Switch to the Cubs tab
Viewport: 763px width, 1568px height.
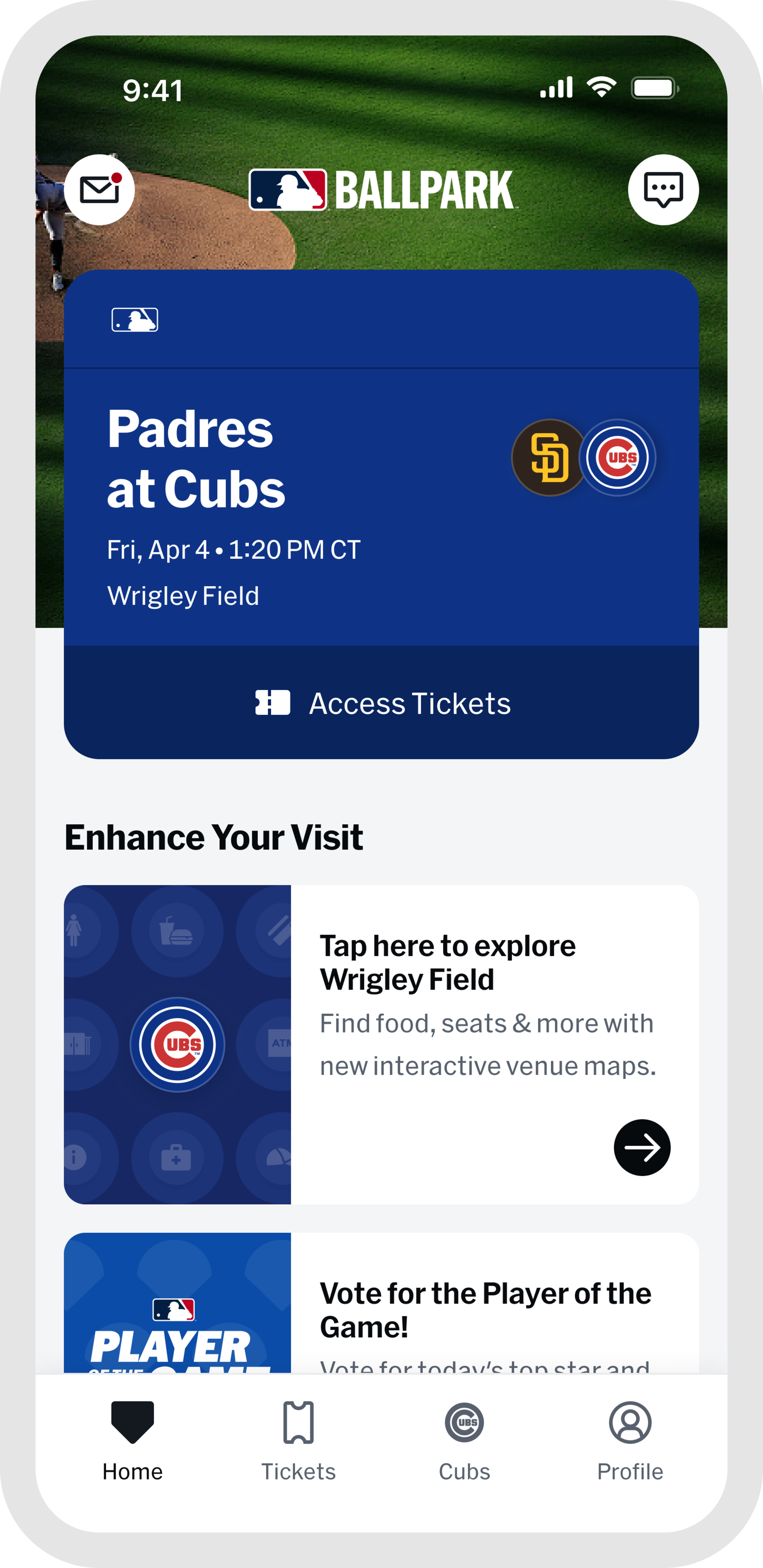465,1440
